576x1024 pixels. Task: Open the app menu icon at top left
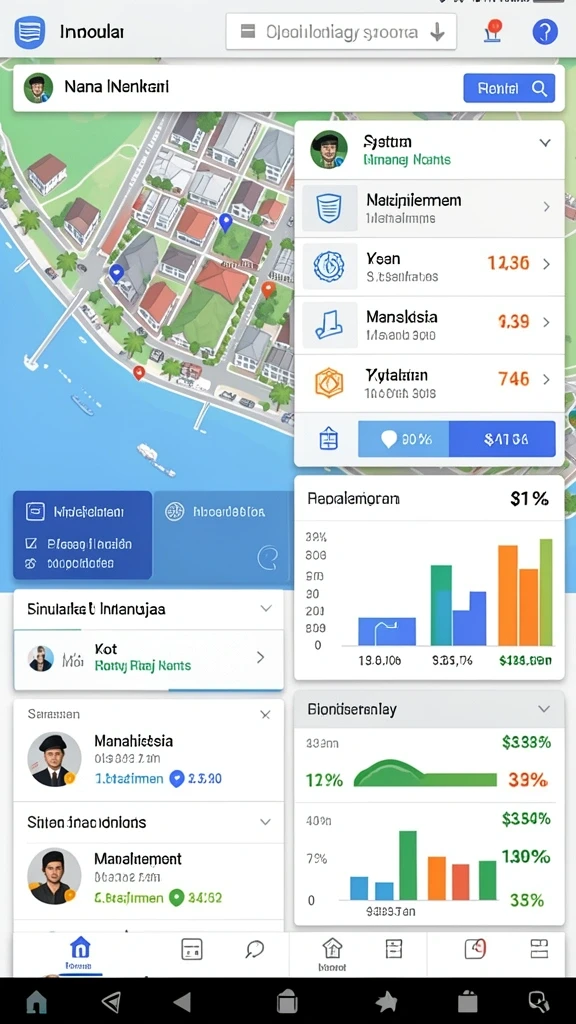pyautogui.click(x=30, y=32)
